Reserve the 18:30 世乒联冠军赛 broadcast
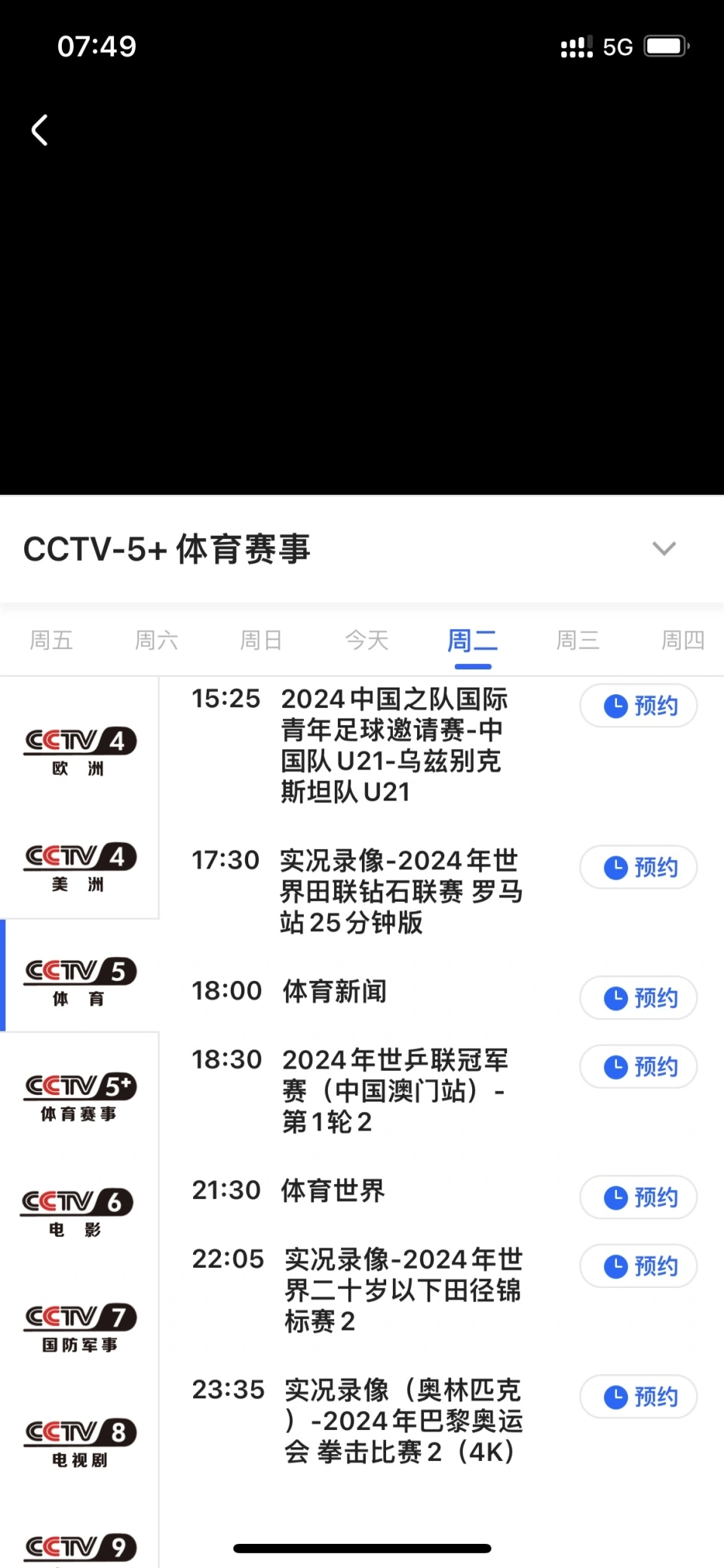 (638, 1066)
